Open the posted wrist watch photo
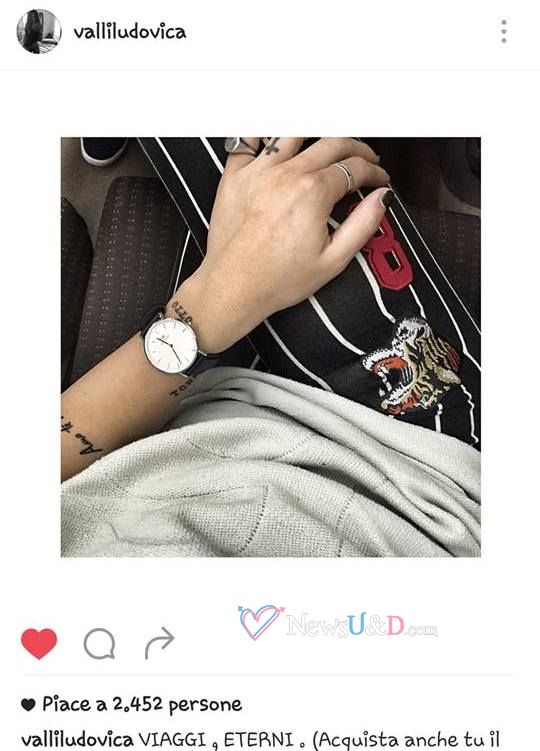The image size is (540, 751). 271,347
